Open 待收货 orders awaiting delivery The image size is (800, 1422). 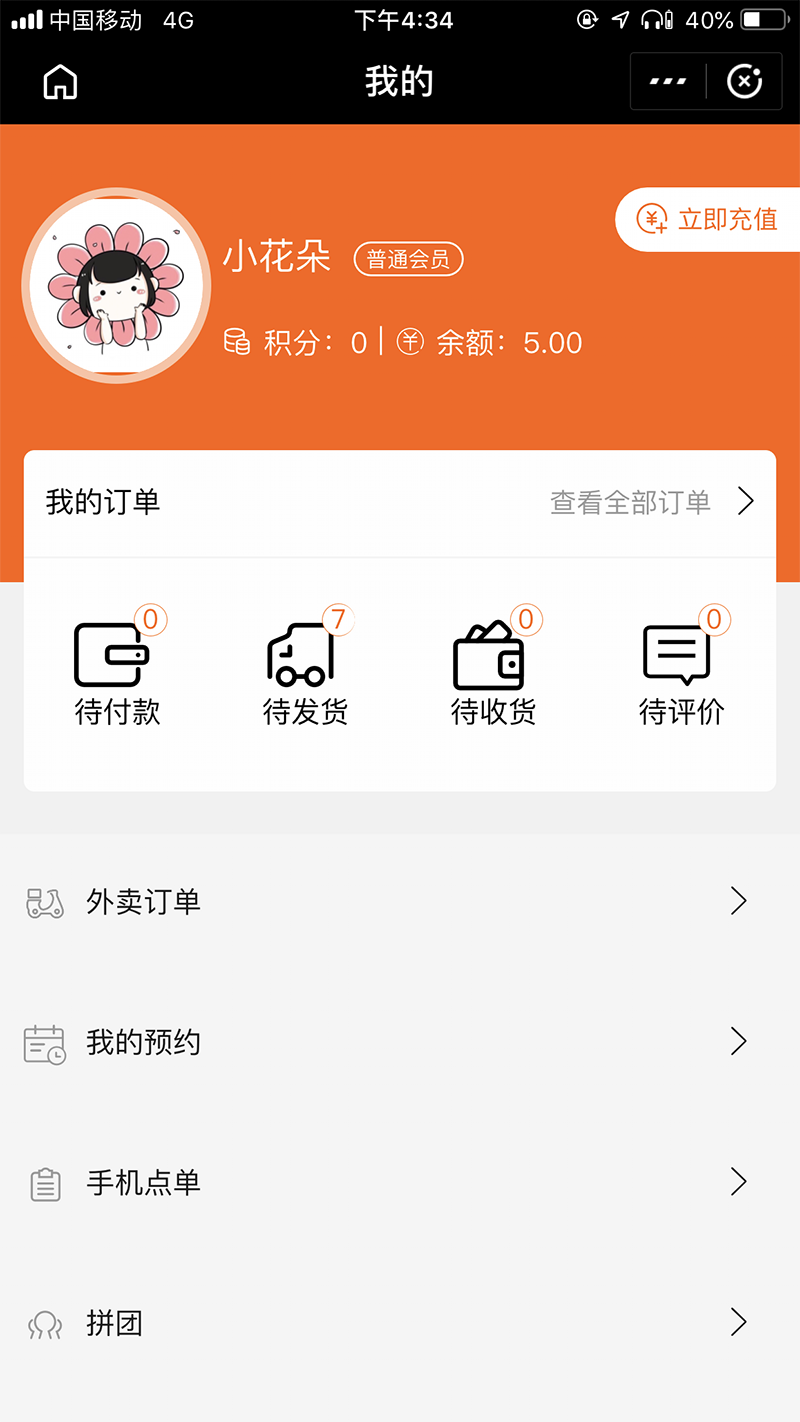[492, 670]
